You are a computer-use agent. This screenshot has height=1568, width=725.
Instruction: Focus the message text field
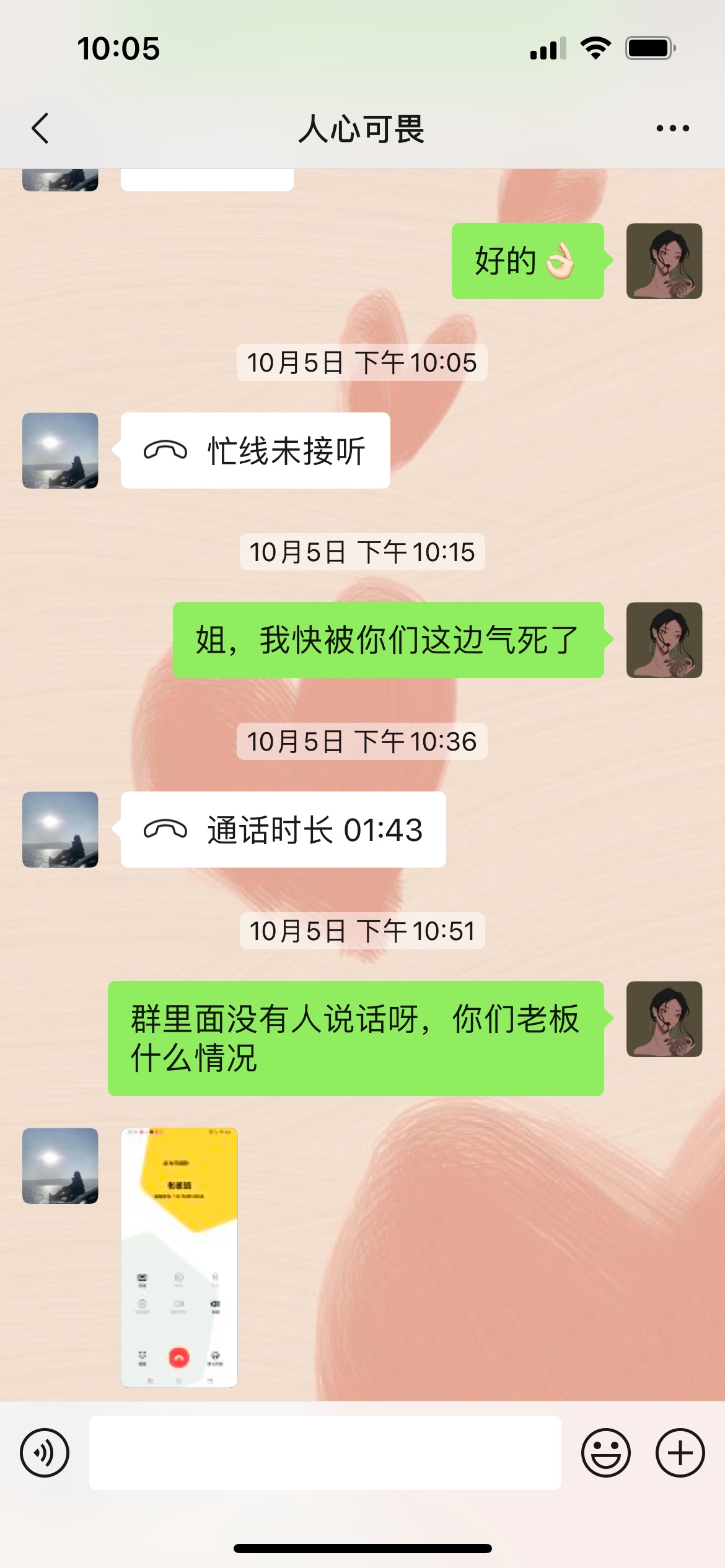click(325, 1452)
